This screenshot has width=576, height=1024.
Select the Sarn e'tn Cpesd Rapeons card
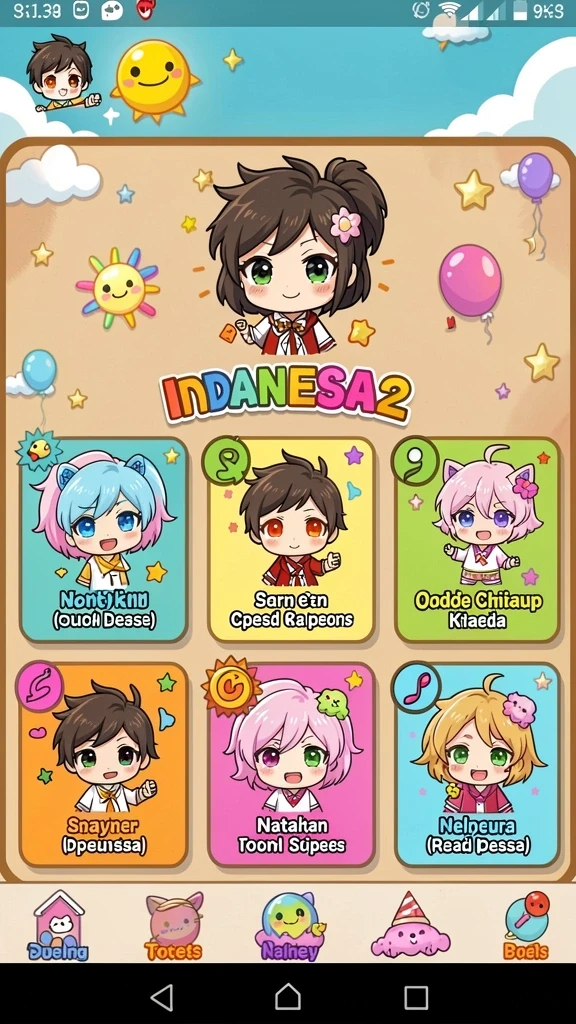tap(291, 540)
